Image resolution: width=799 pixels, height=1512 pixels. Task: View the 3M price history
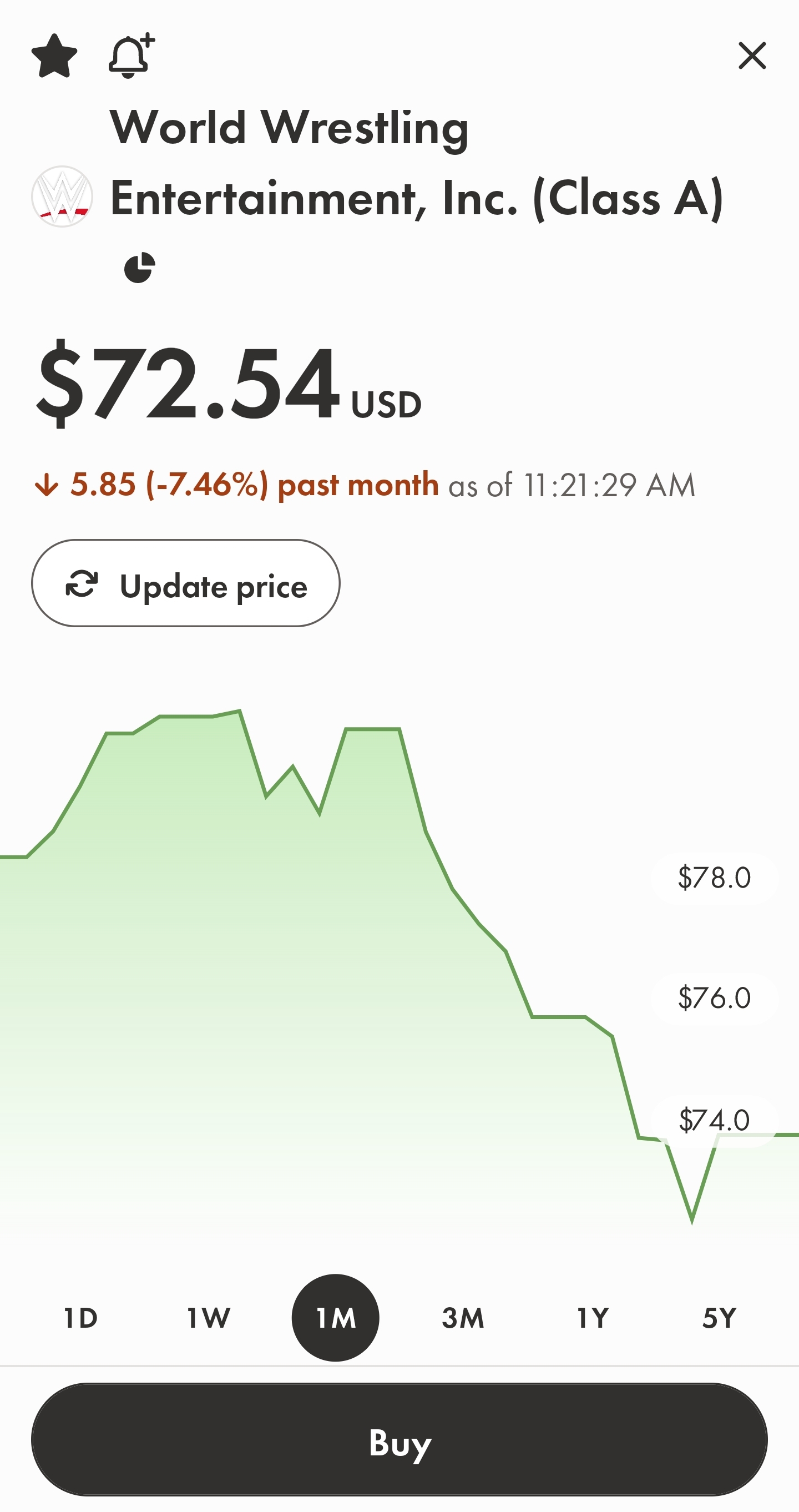pyautogui.click(x=463, y=1318)
